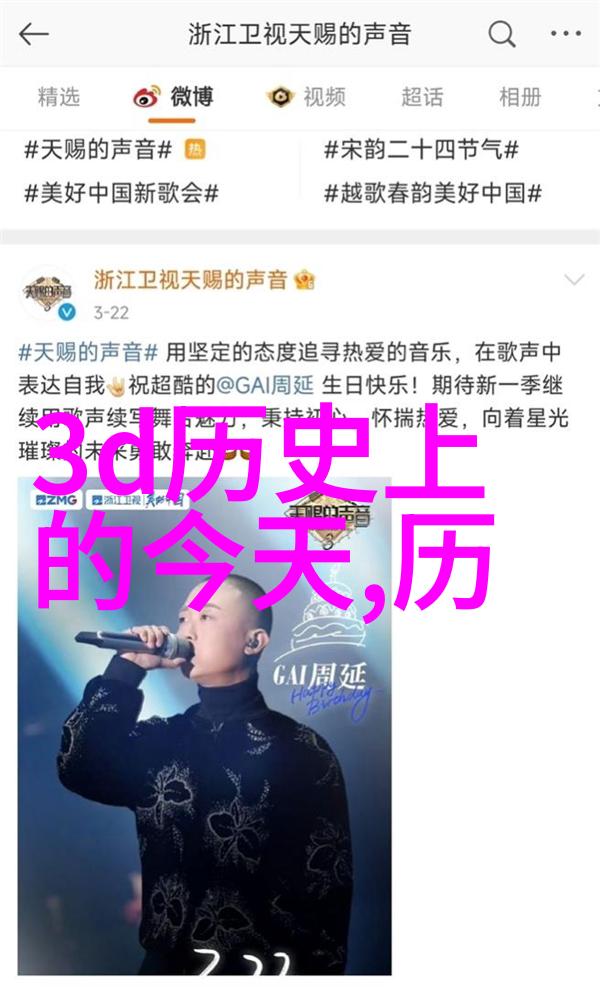600x989 pixels.
Task: Go back using the back arrow
Action: [x=33, y=34]
